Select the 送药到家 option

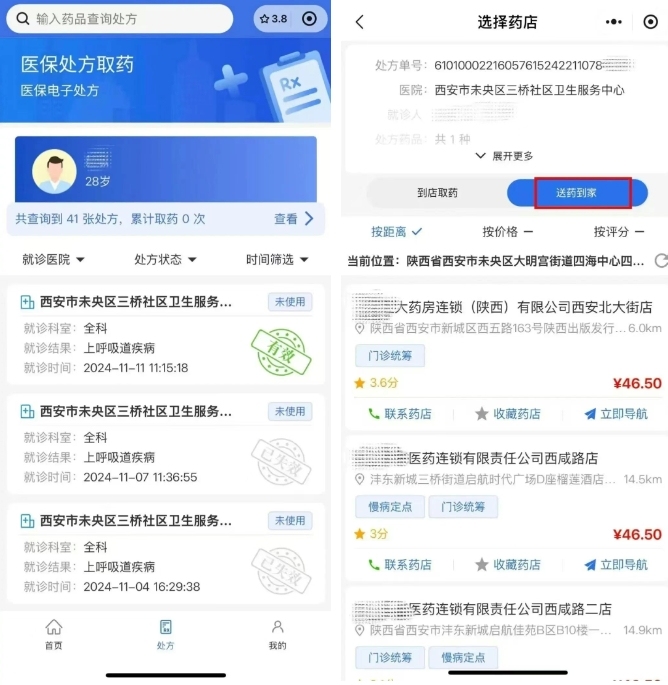point(582,193)
